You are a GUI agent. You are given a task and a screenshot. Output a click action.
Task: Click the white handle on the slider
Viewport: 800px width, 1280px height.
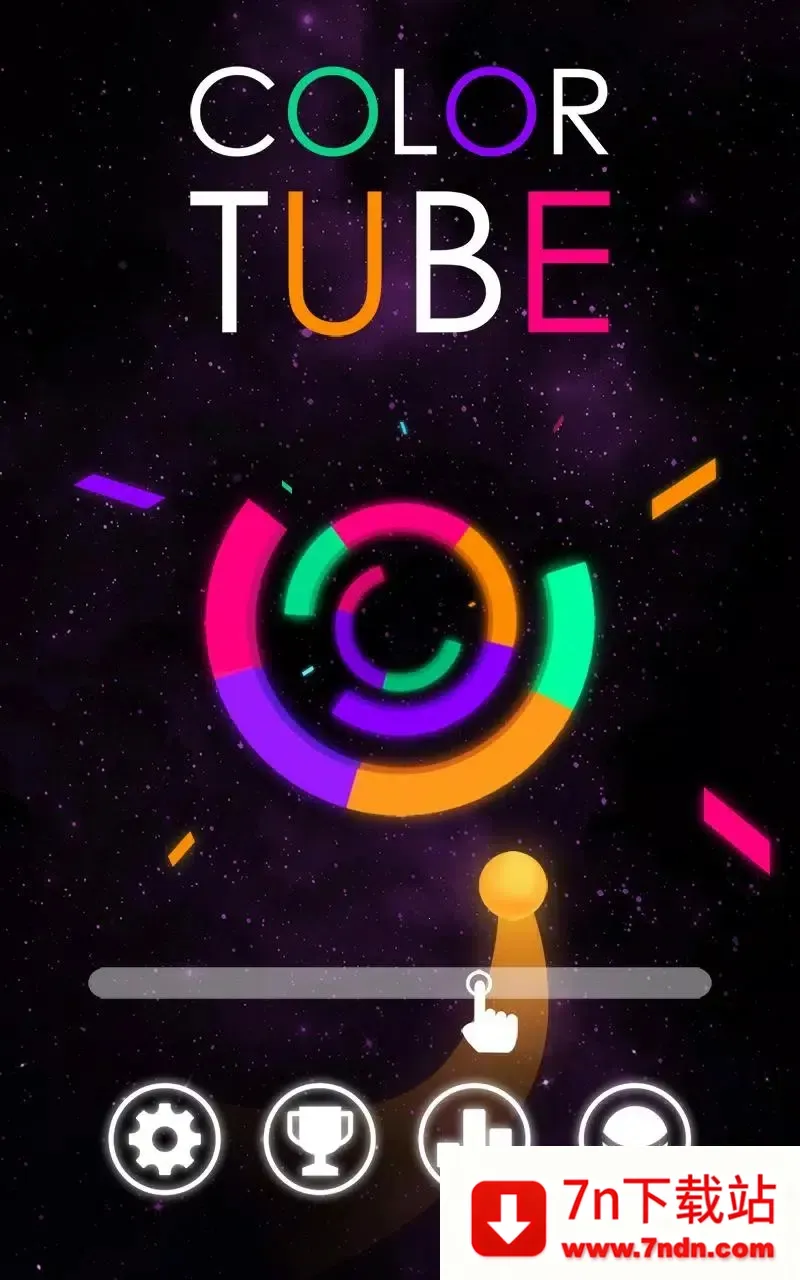tap(480, 985)
